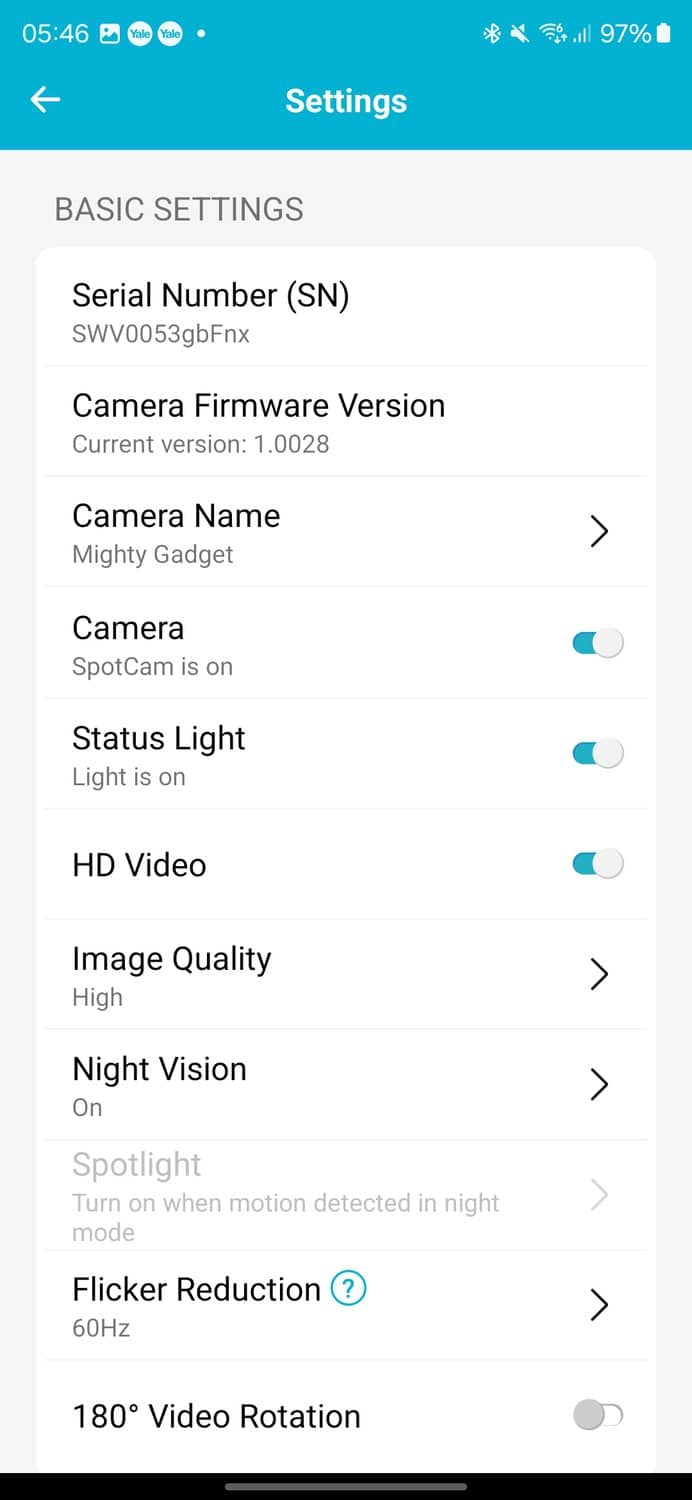Screen dimensions: 692x1500
Task: Go back from Settings
Action: 46,100
